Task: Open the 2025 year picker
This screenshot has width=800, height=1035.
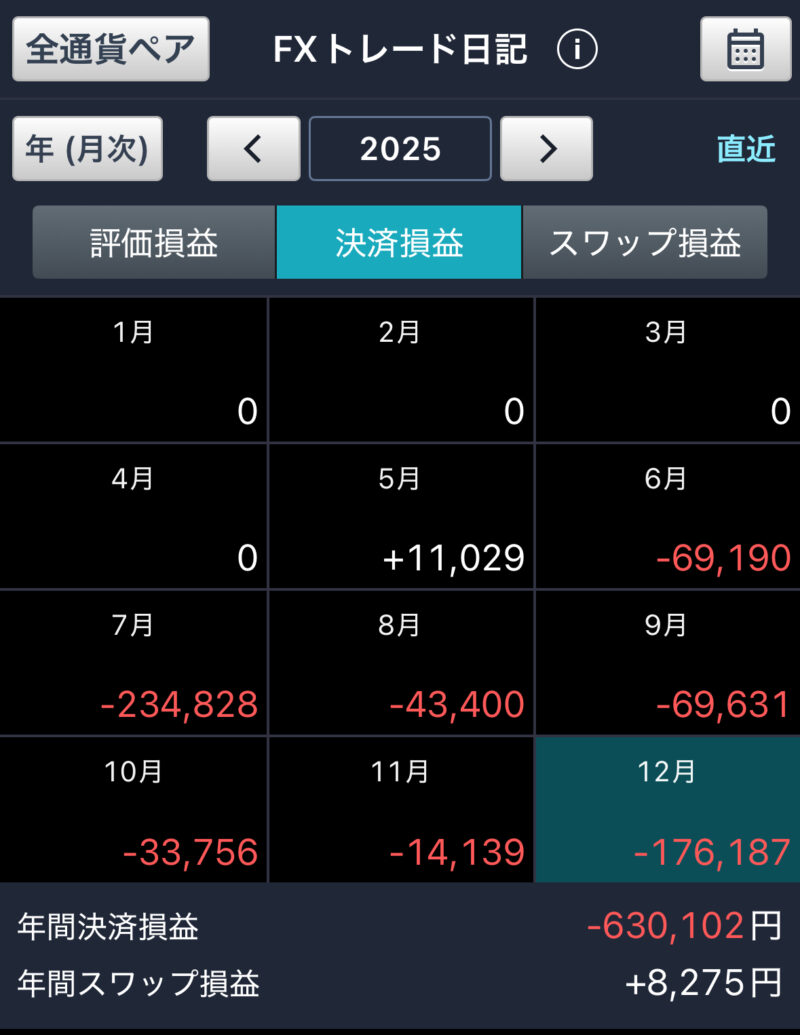Action: tap(400, 149)
